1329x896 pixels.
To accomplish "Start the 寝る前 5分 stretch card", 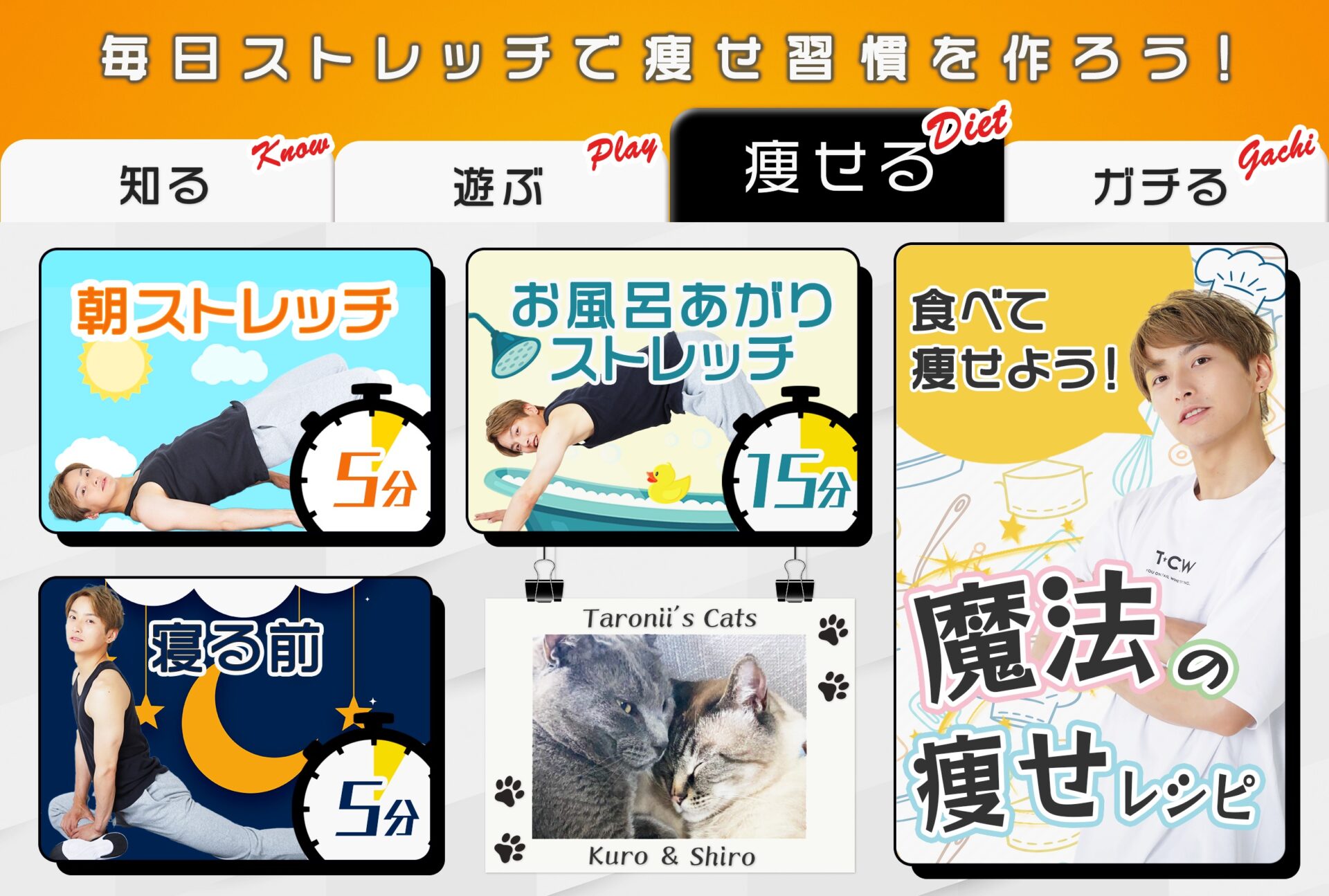I will (237, 720).
